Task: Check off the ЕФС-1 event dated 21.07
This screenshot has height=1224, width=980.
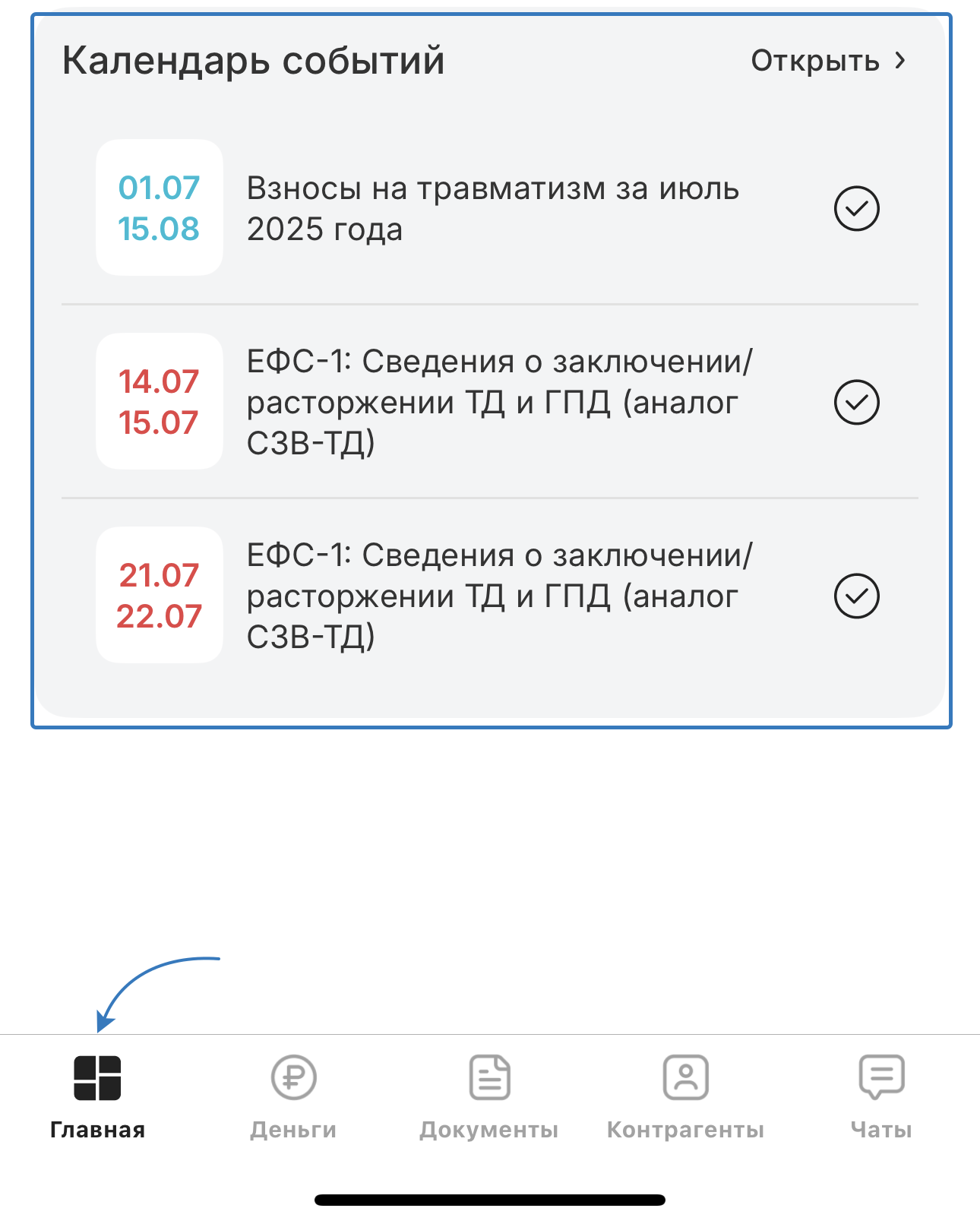Action: [856, 596]
